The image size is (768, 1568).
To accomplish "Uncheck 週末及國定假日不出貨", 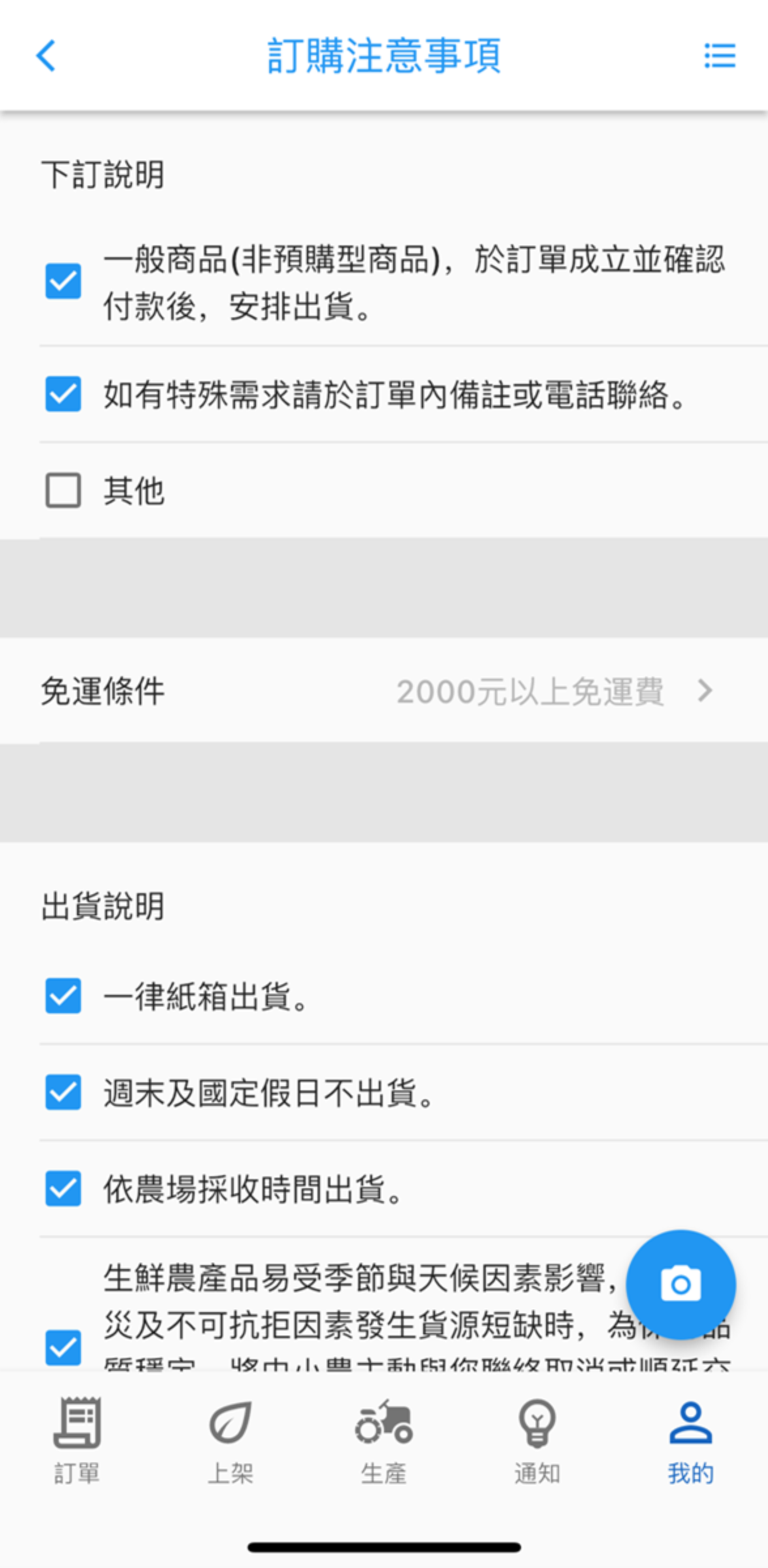I will (x=63, y=1092).
